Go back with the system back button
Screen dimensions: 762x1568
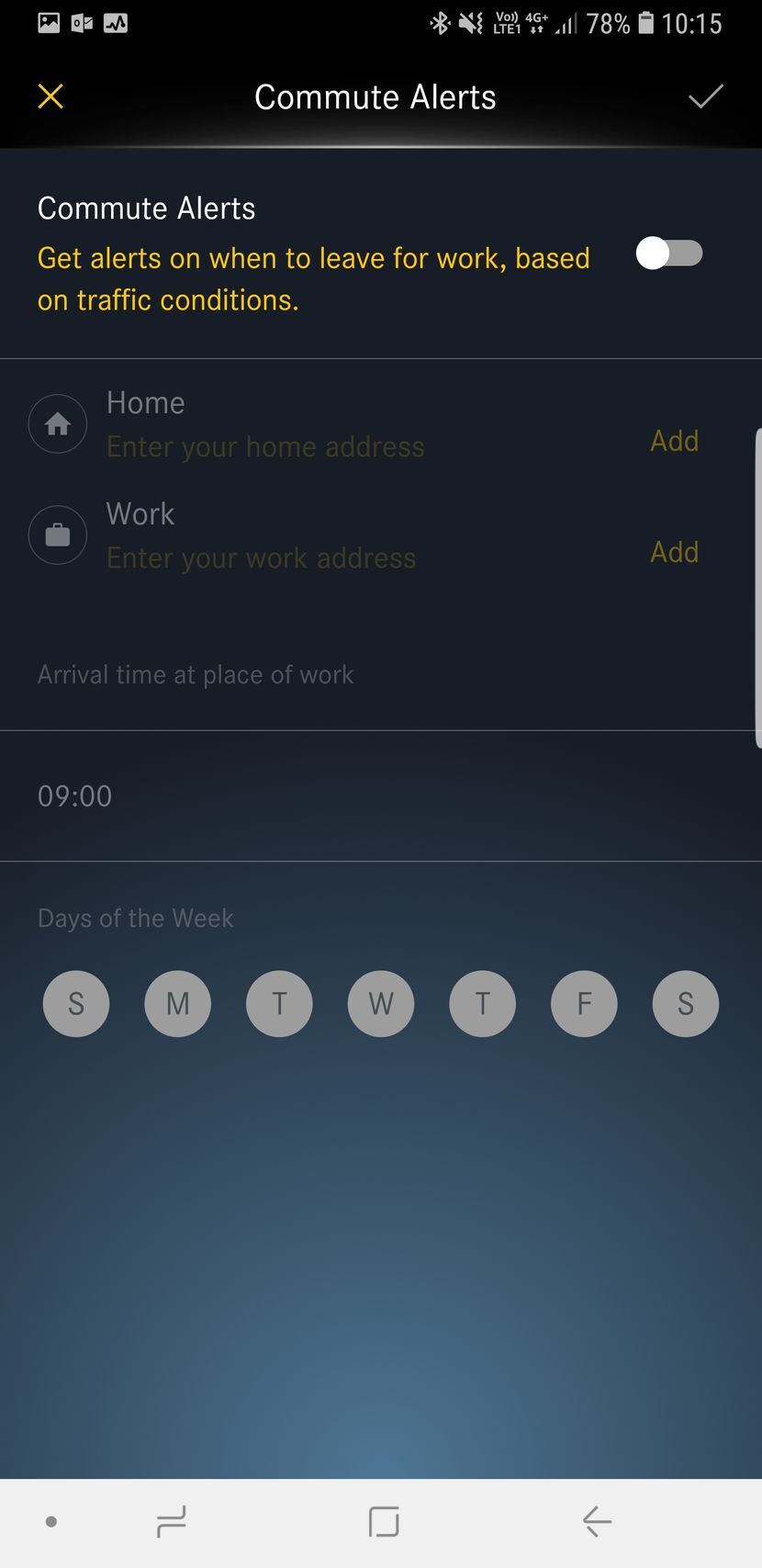(597, 1522)
